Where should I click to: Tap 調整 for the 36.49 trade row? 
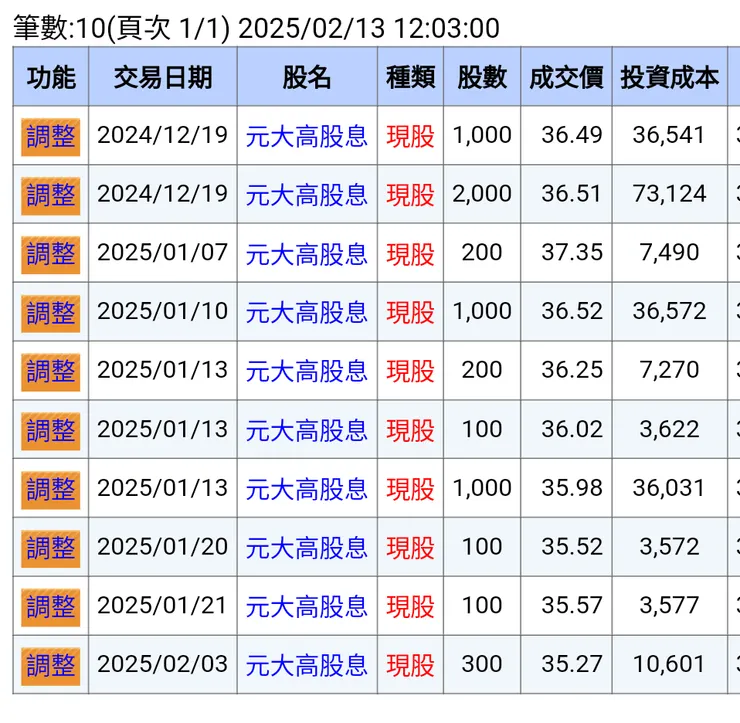[50, 136]
